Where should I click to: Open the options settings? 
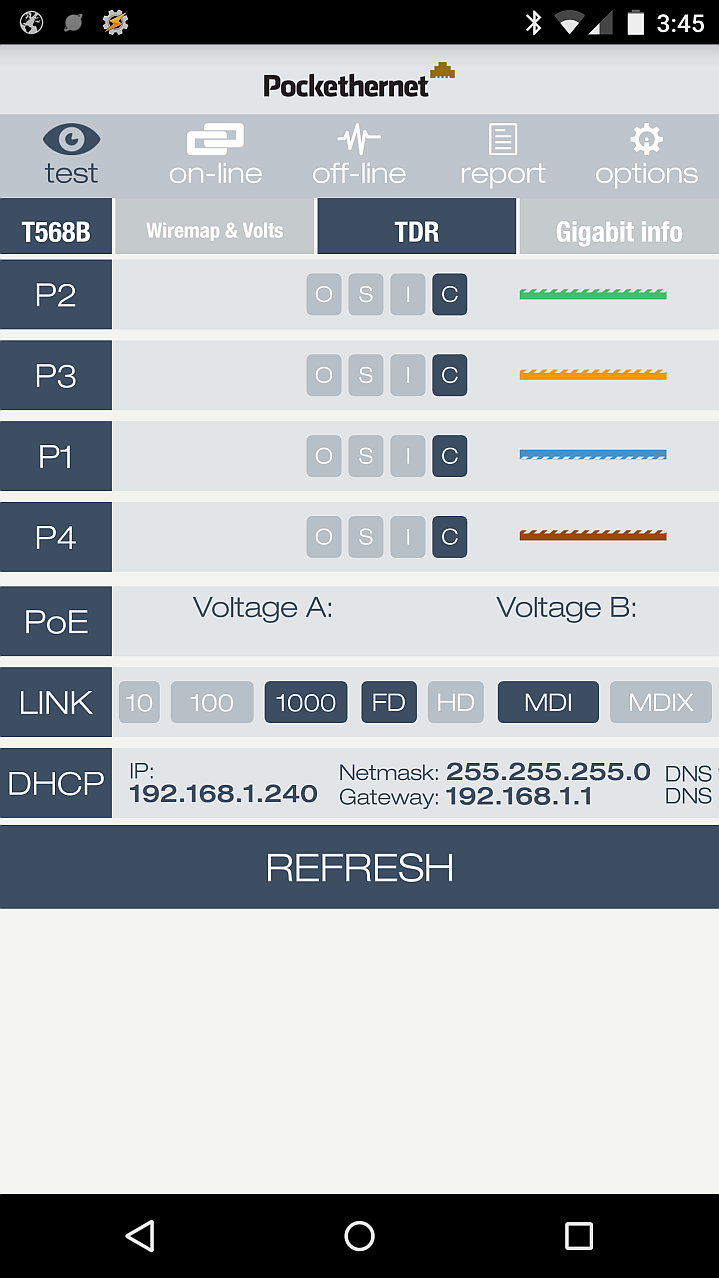click(x=646, y=155)
